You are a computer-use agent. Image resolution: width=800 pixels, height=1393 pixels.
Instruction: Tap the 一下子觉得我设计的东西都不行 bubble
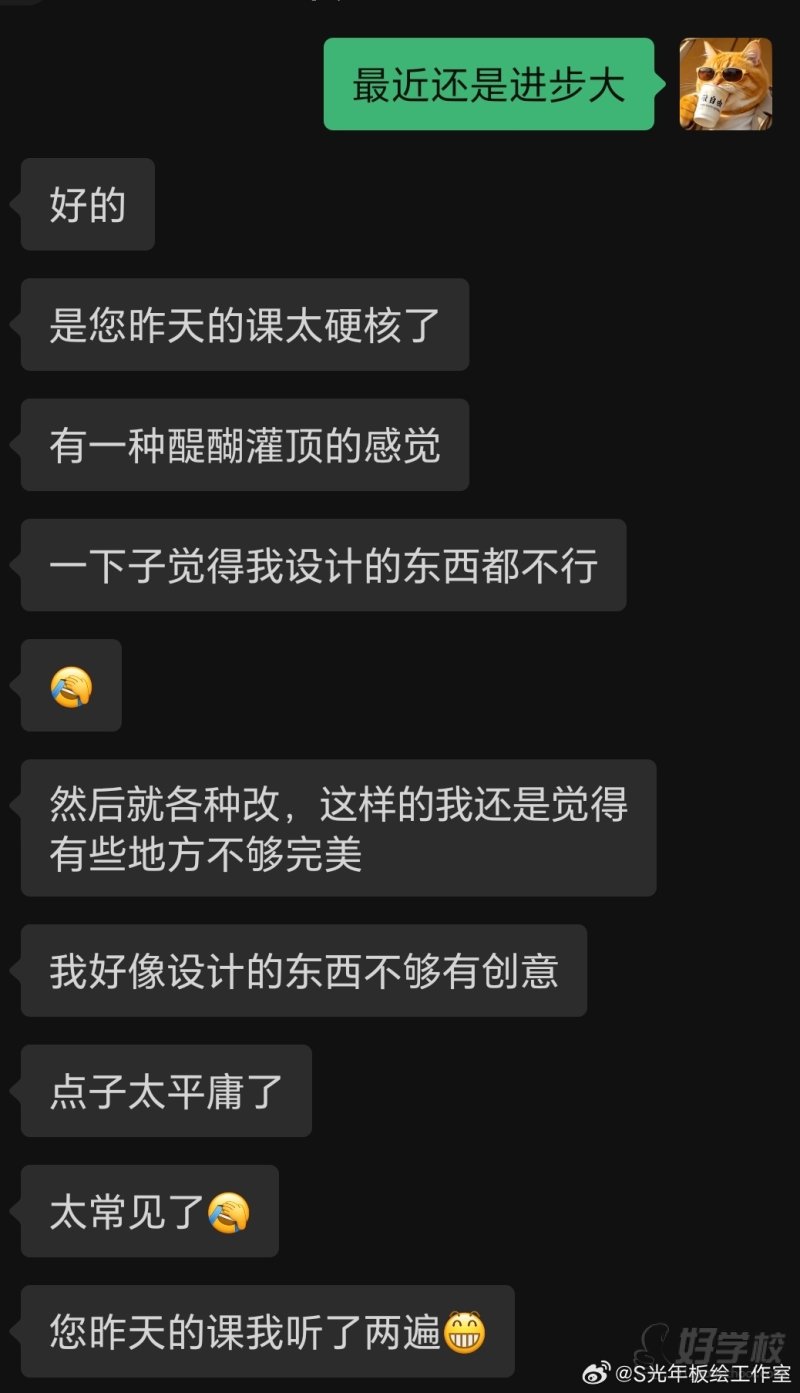coord(321,565)
